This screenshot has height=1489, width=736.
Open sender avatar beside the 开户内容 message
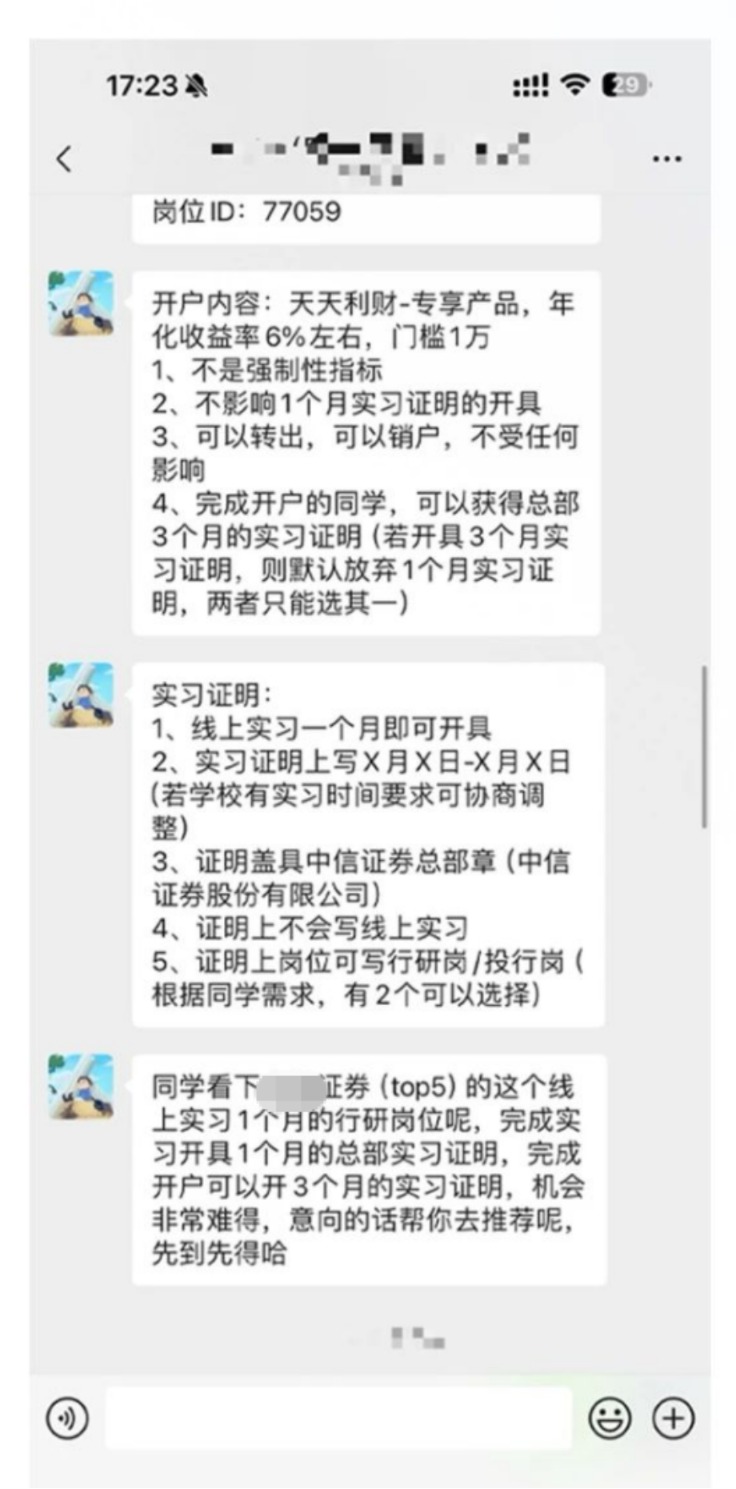click(x=82, y=304)
